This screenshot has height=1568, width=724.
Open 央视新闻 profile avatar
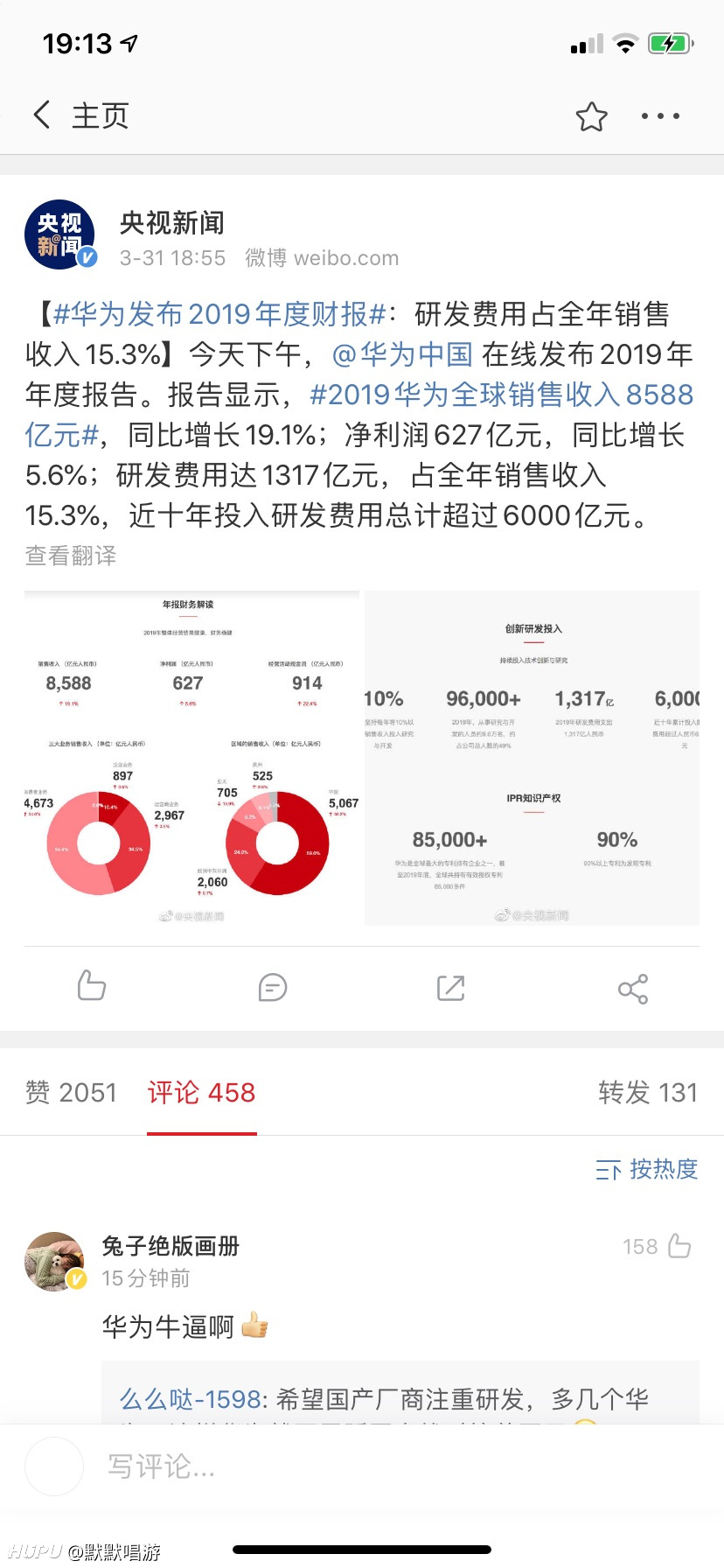click(x=59, y=234)
